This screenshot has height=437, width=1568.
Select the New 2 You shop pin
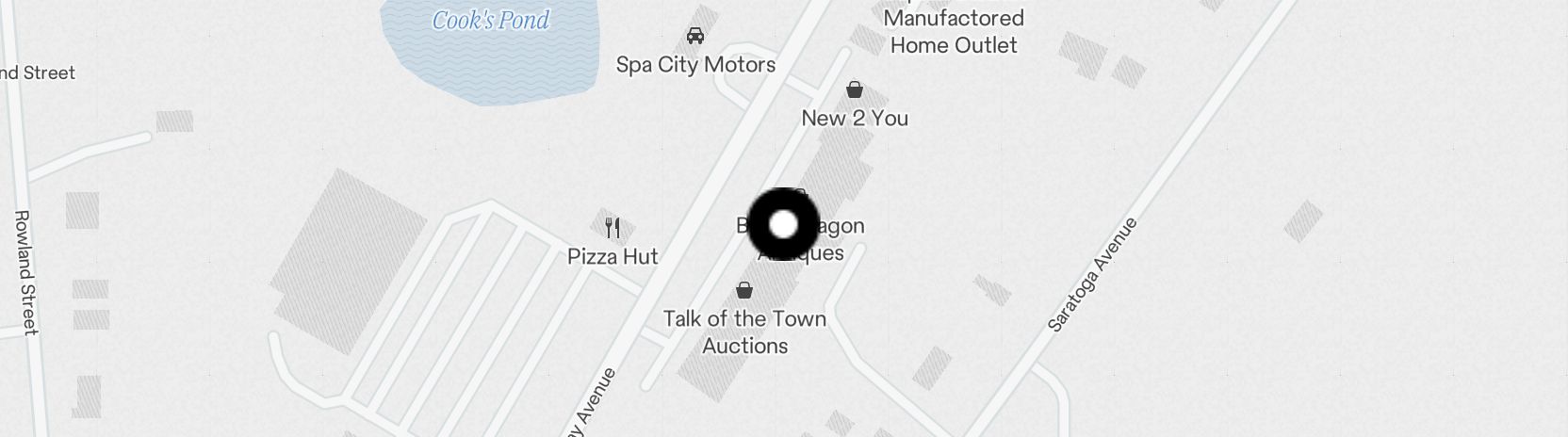pyautogui.click(x=854, y=89)
